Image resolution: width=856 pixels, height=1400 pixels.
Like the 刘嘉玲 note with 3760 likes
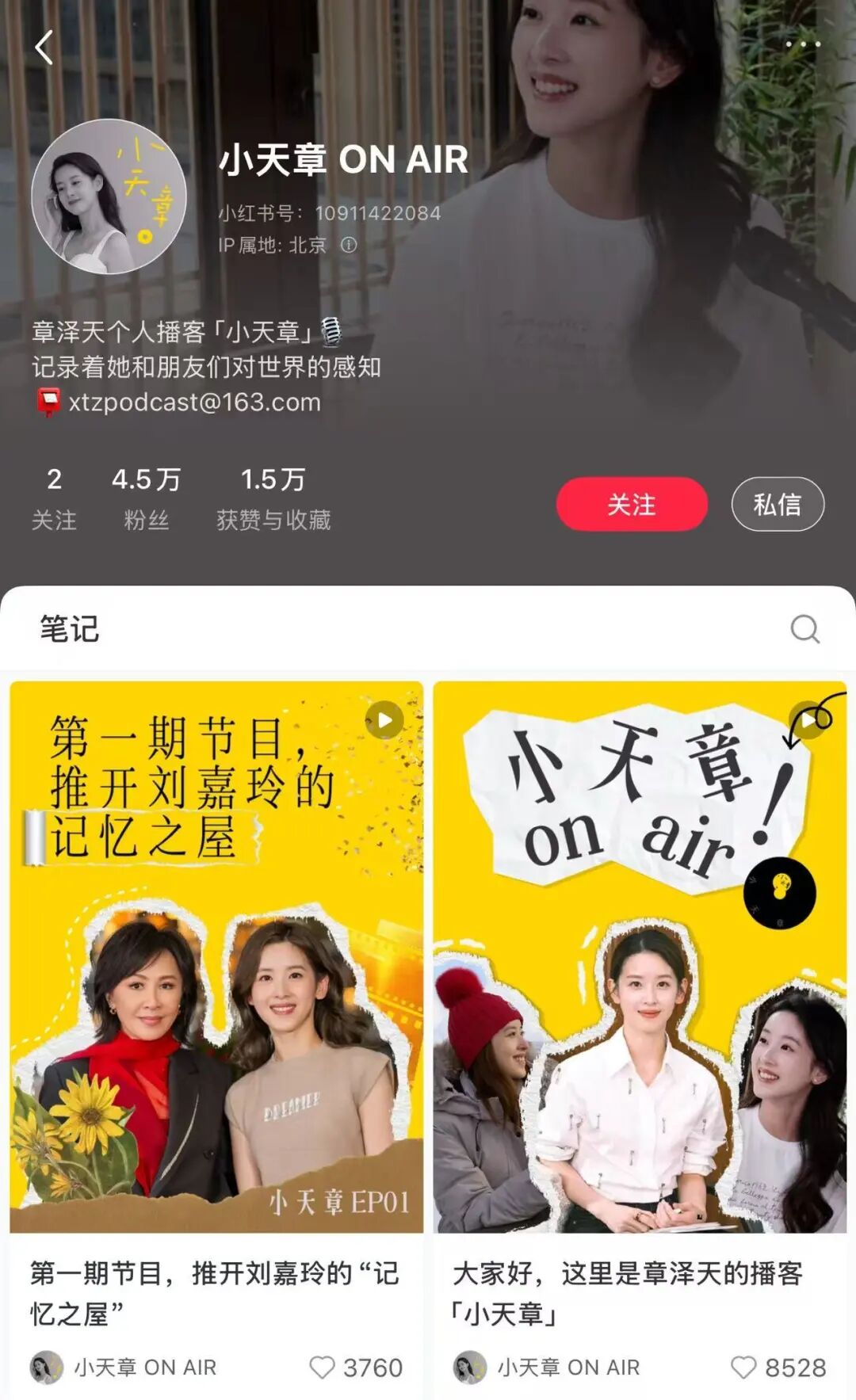(323, 1368)
